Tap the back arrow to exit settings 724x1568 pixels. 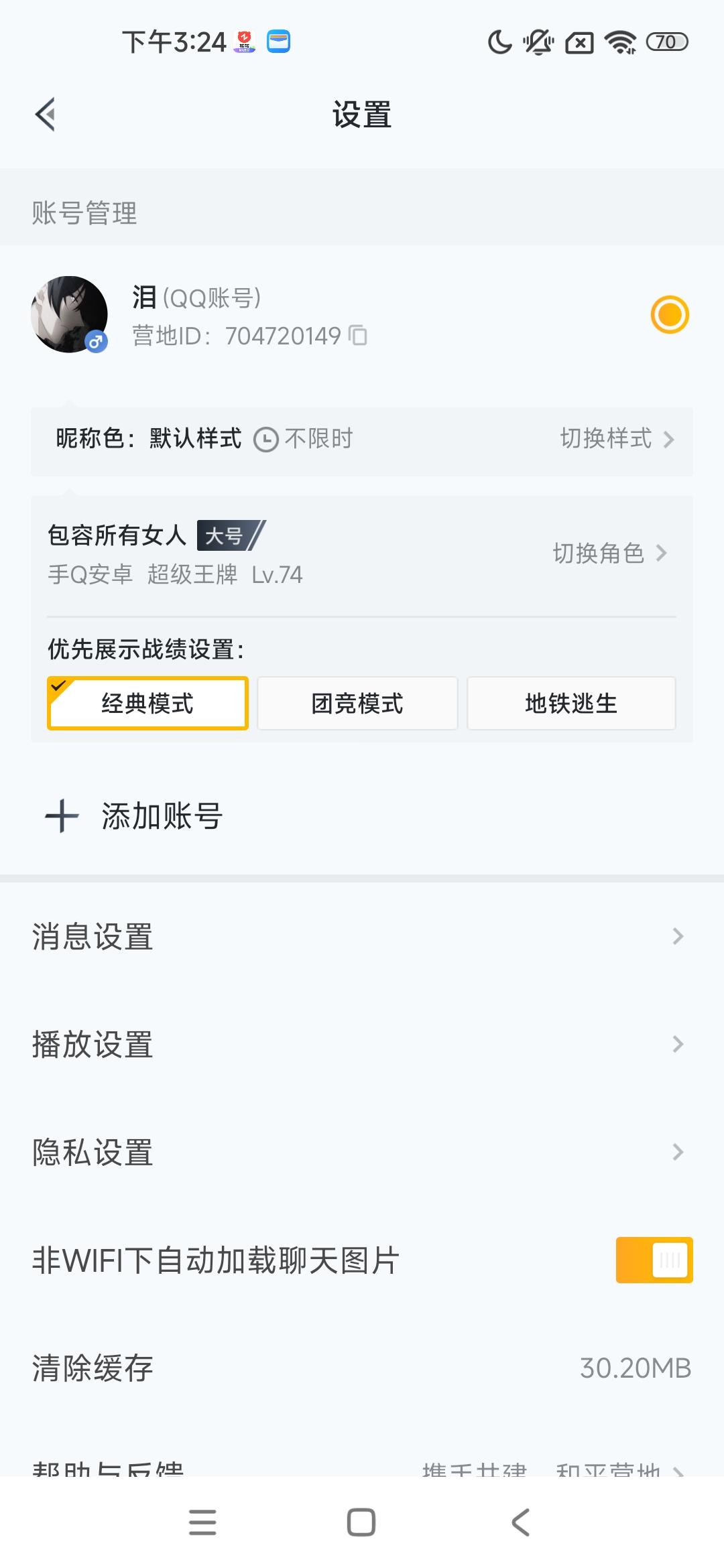tap(45, 114)
